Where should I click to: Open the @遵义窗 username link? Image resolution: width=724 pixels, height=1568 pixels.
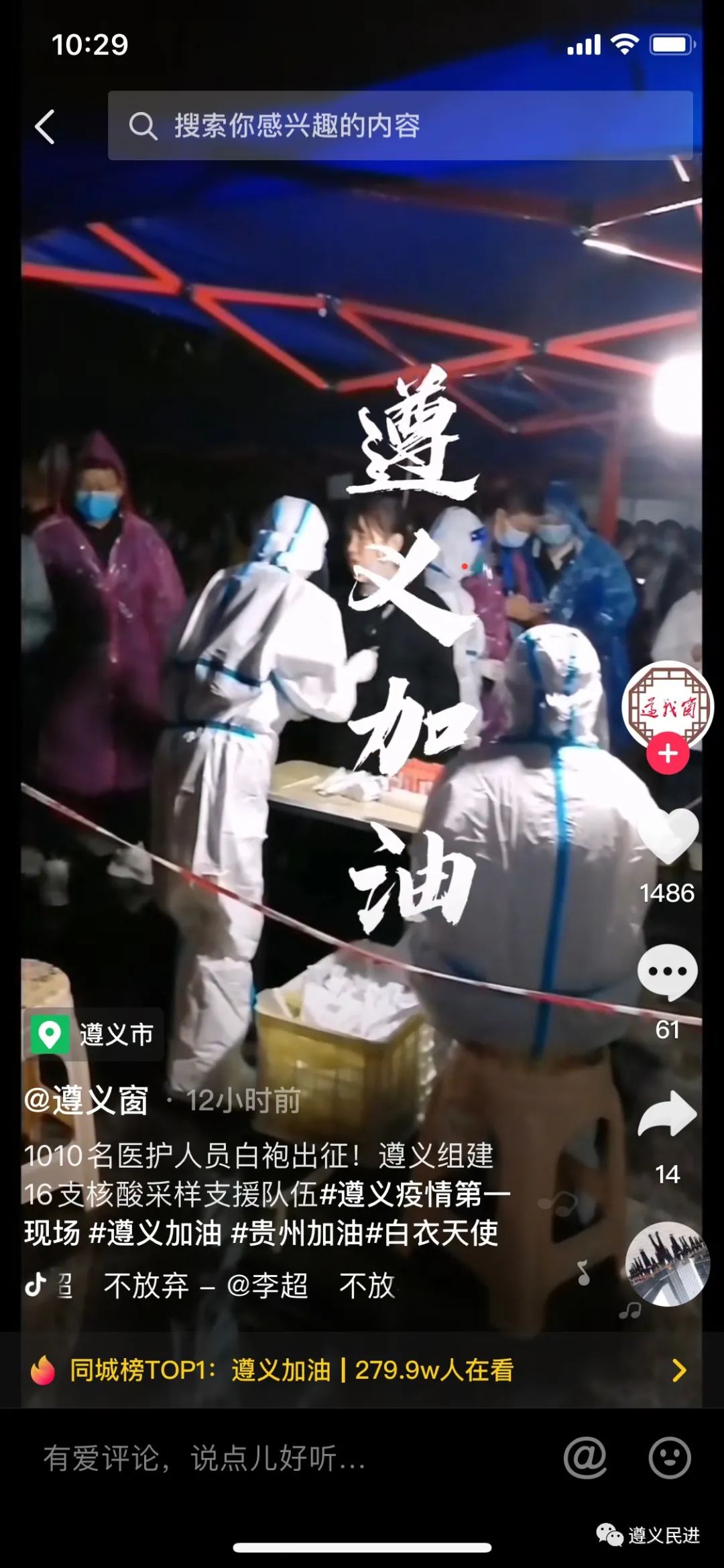click(86, 1100)
